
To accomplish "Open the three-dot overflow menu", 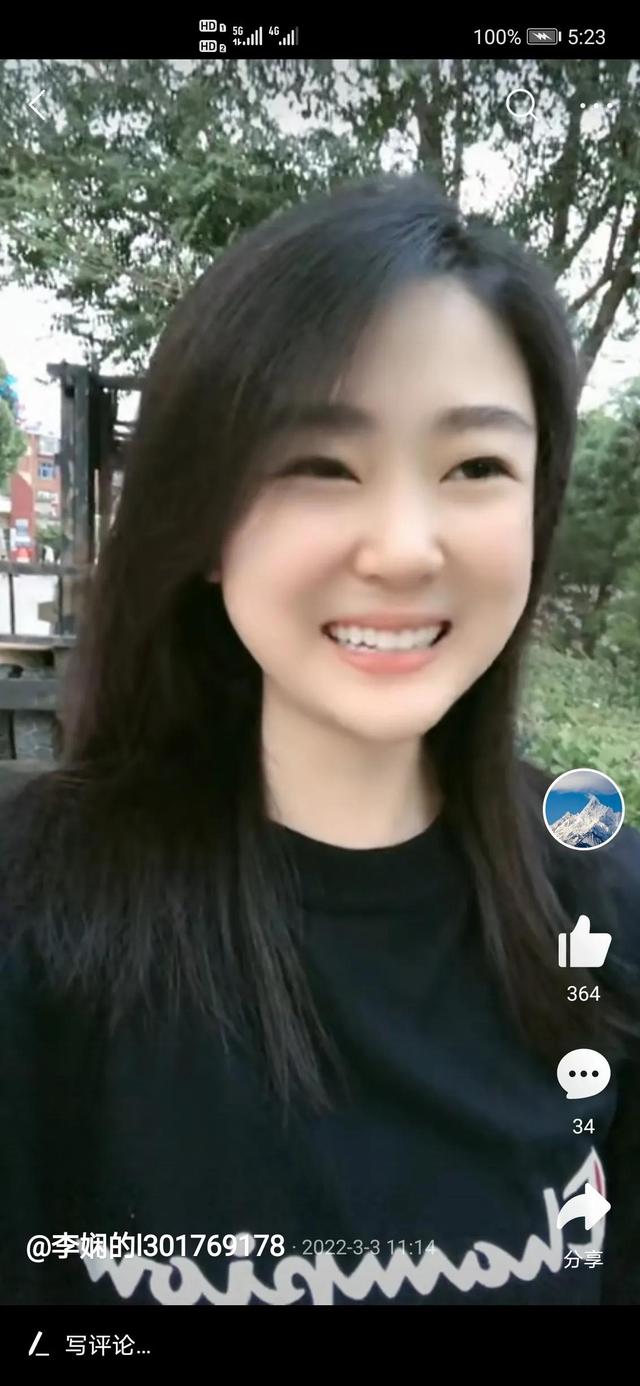I will click(x=595, y=105).
